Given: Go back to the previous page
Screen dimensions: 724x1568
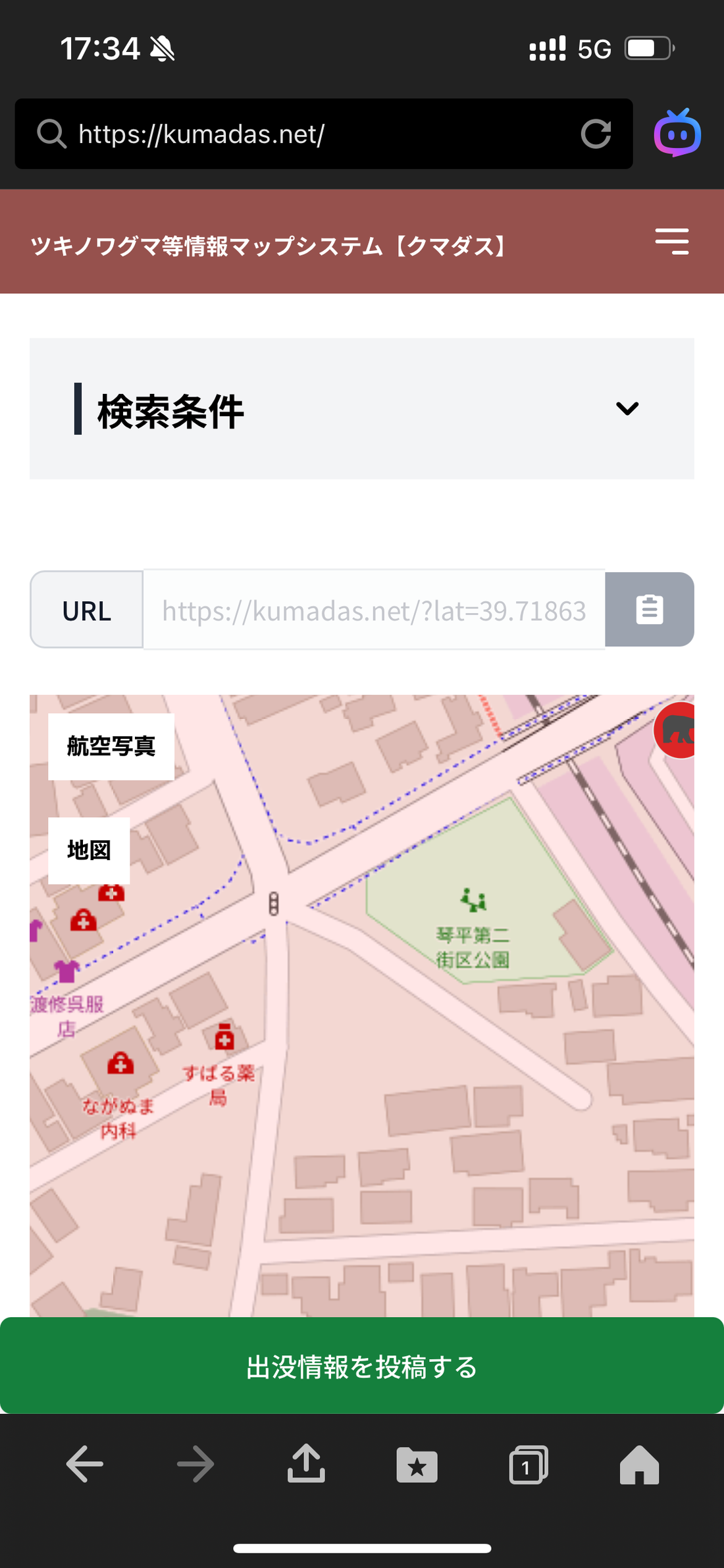Looking at the screenshot, I should tap(85, 1464).
